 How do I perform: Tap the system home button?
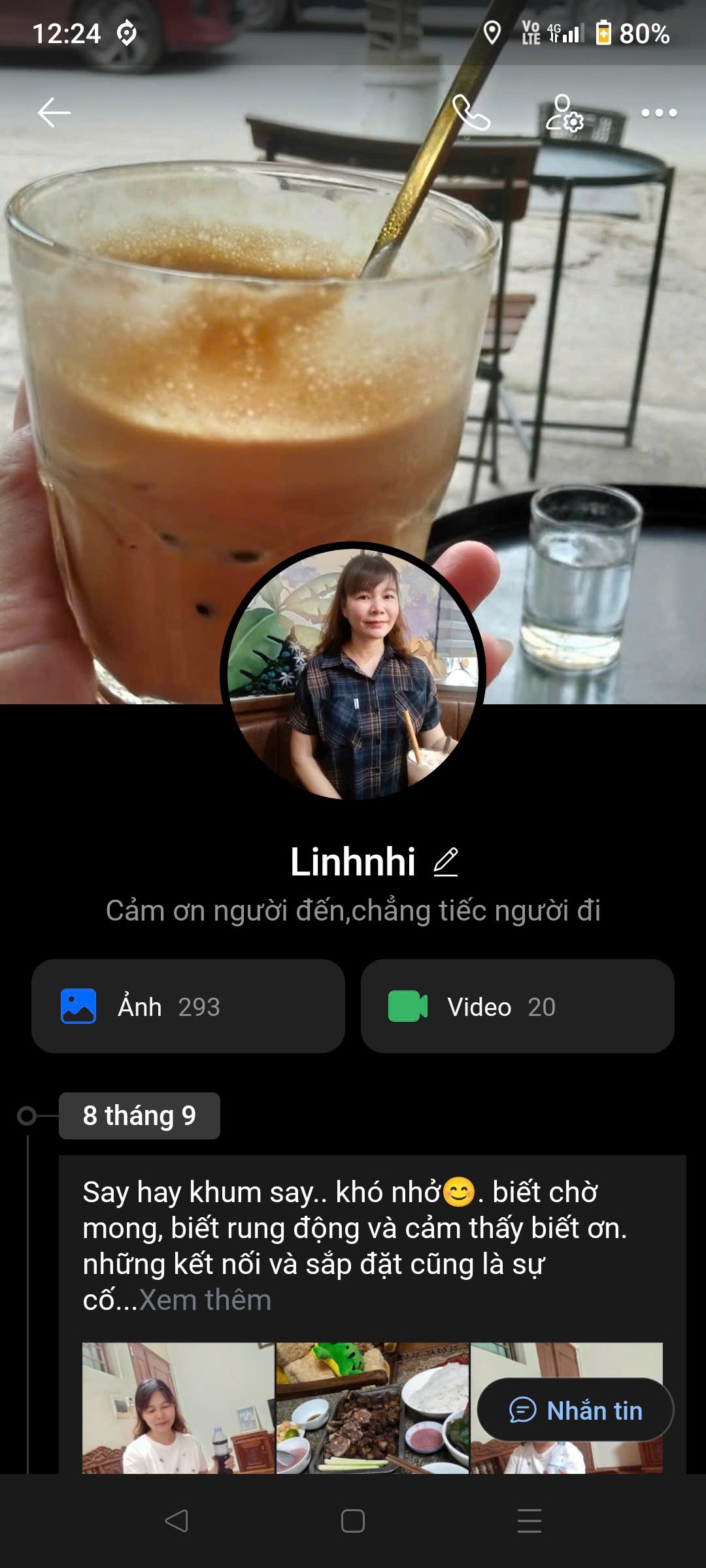point(353,1521)
